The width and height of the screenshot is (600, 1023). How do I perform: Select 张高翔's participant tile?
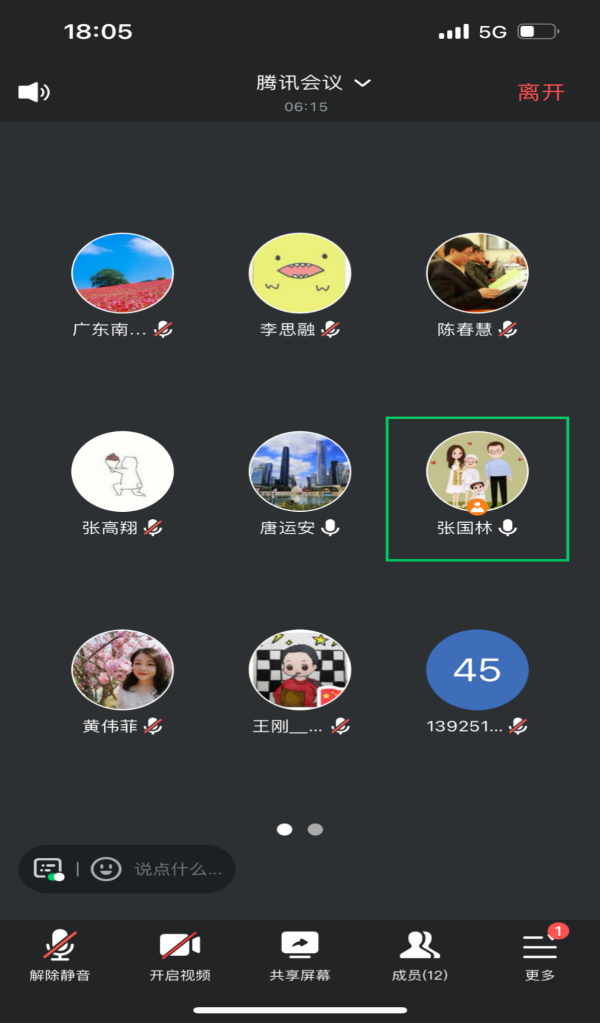(122, 488)
